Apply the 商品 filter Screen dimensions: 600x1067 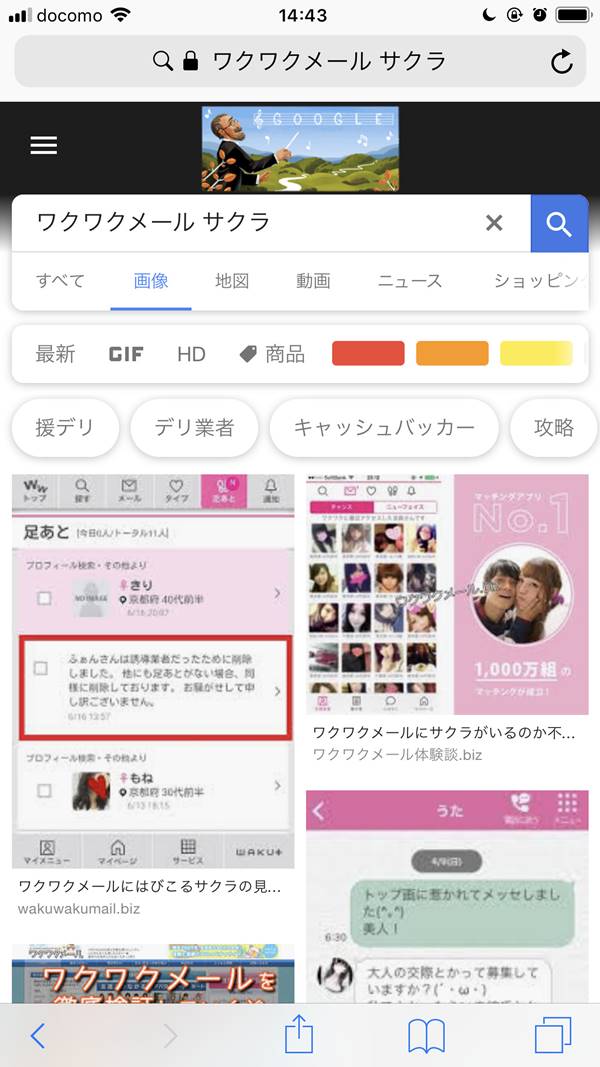pos(272,354)
